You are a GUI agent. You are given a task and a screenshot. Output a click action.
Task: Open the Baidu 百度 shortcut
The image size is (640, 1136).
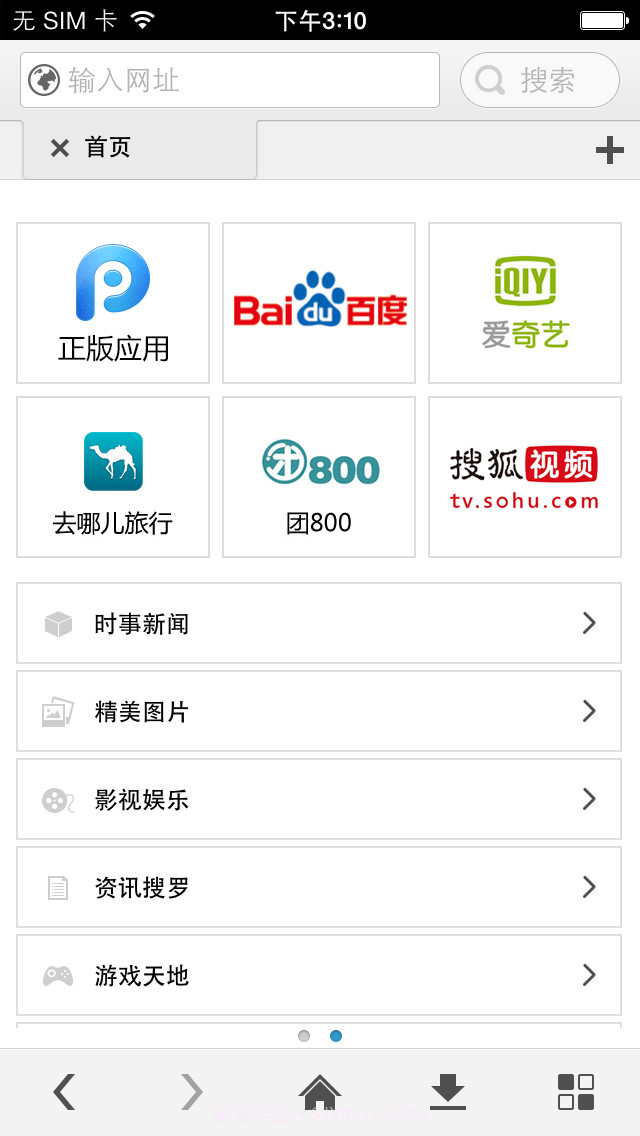point(319,303)
